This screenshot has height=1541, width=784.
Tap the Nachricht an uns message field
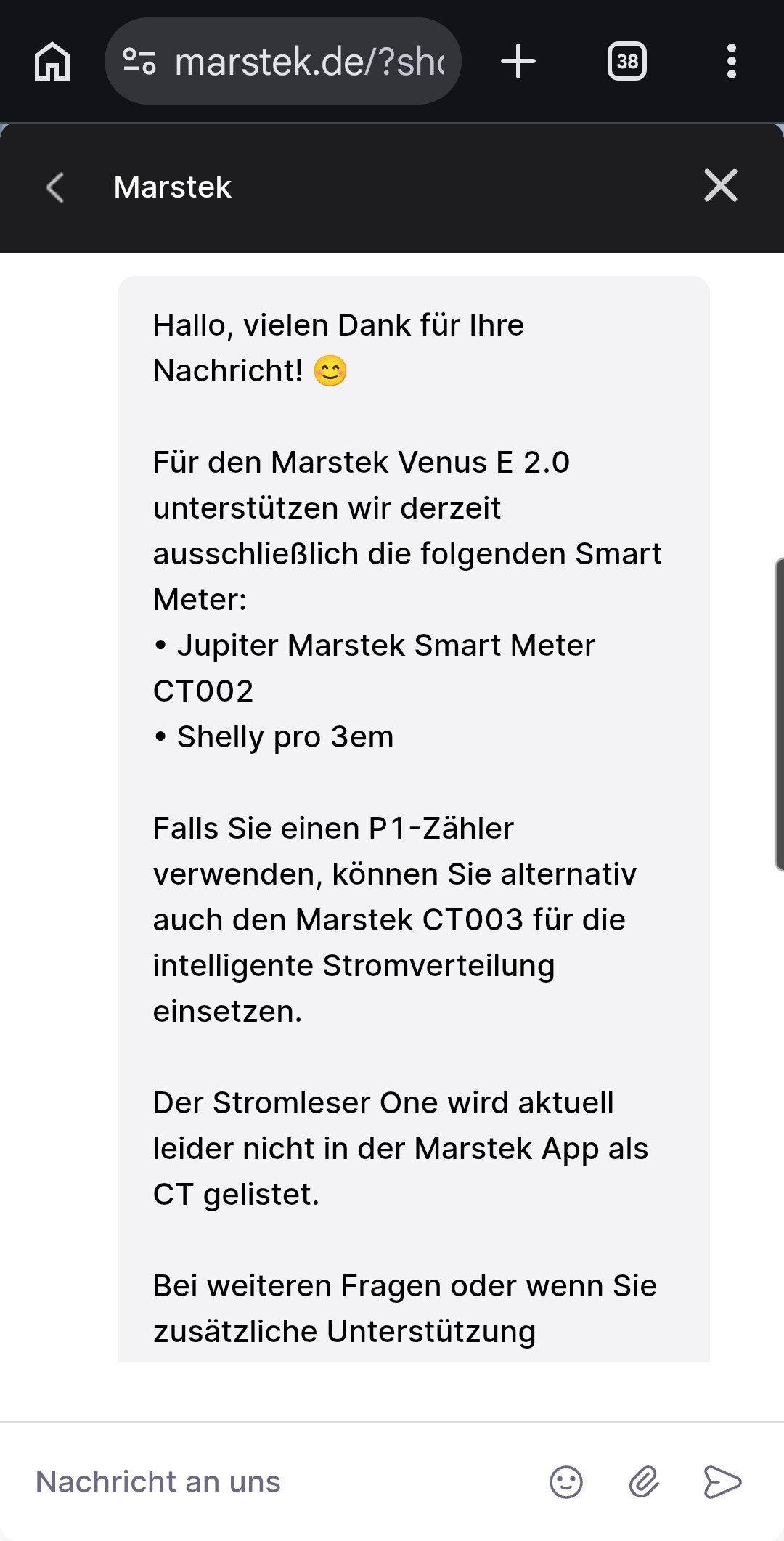[x=276, y=1481]
